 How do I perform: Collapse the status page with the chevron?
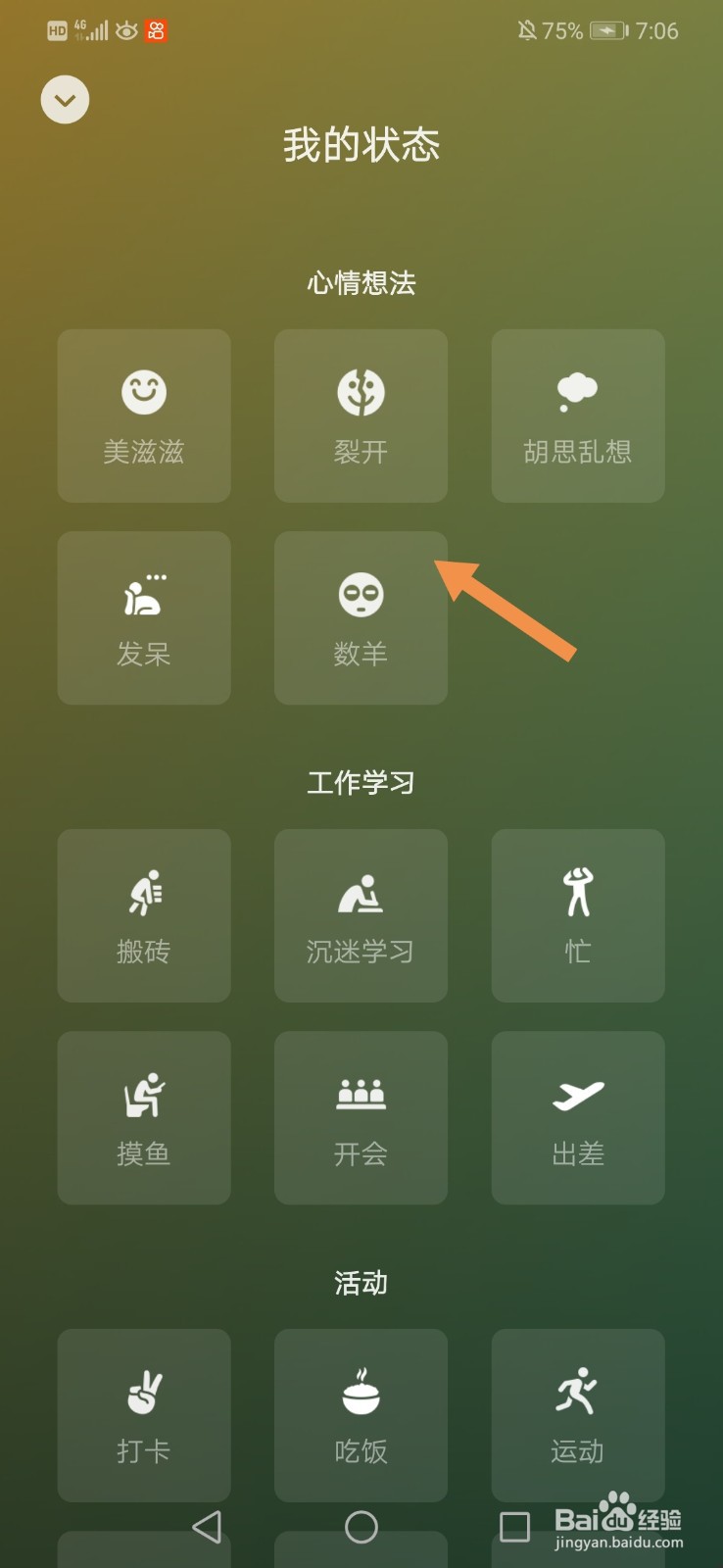(65, 99)
